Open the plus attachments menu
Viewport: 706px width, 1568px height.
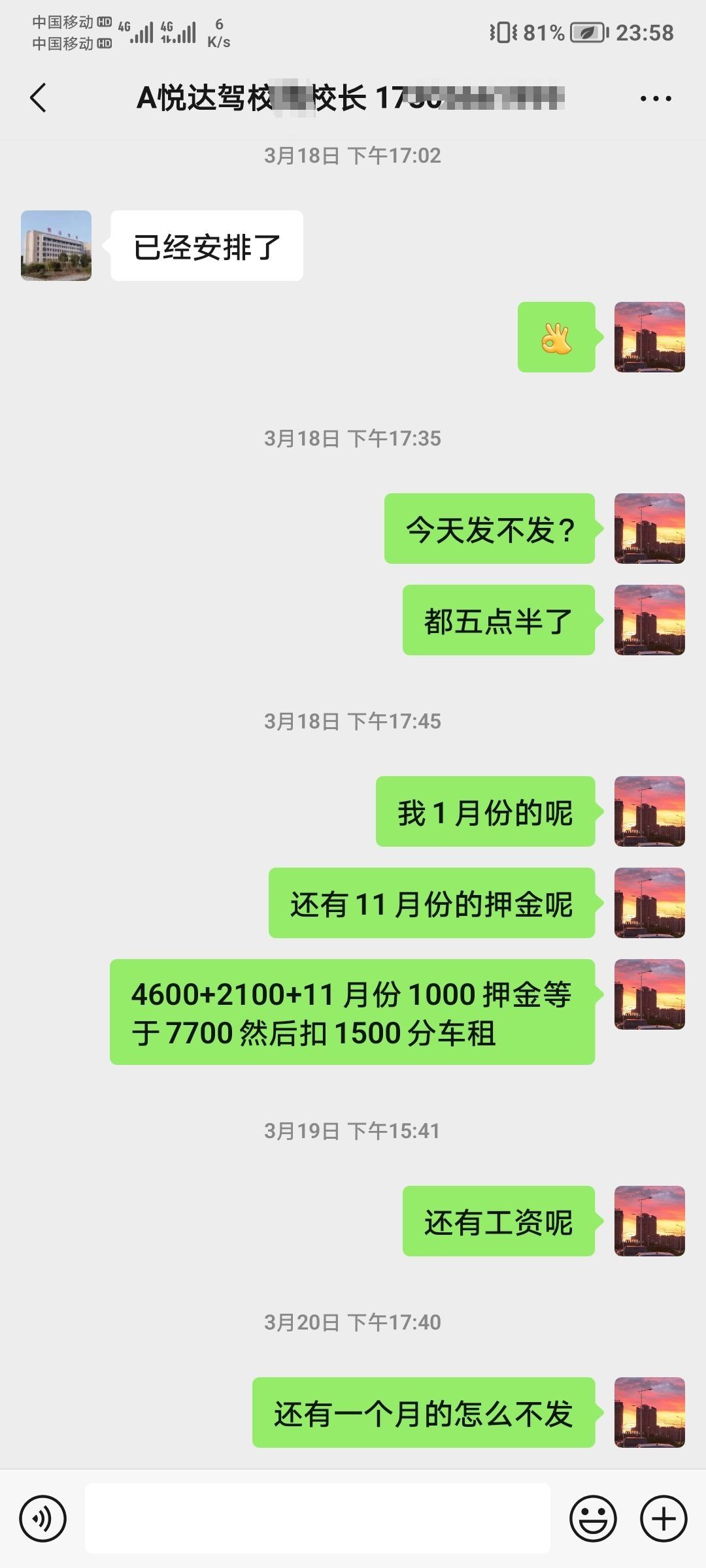[663, 1519]
